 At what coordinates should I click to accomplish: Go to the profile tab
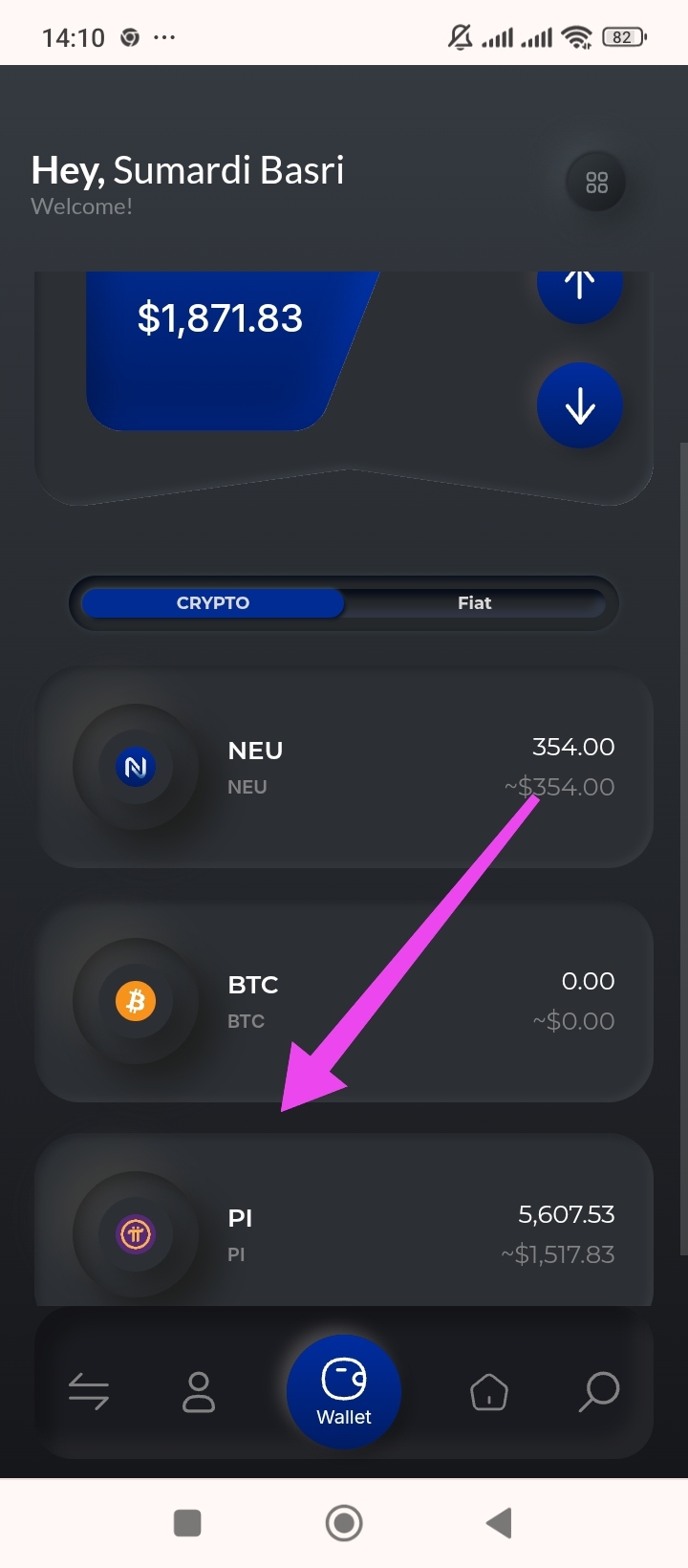click(x=199, y=1391)
